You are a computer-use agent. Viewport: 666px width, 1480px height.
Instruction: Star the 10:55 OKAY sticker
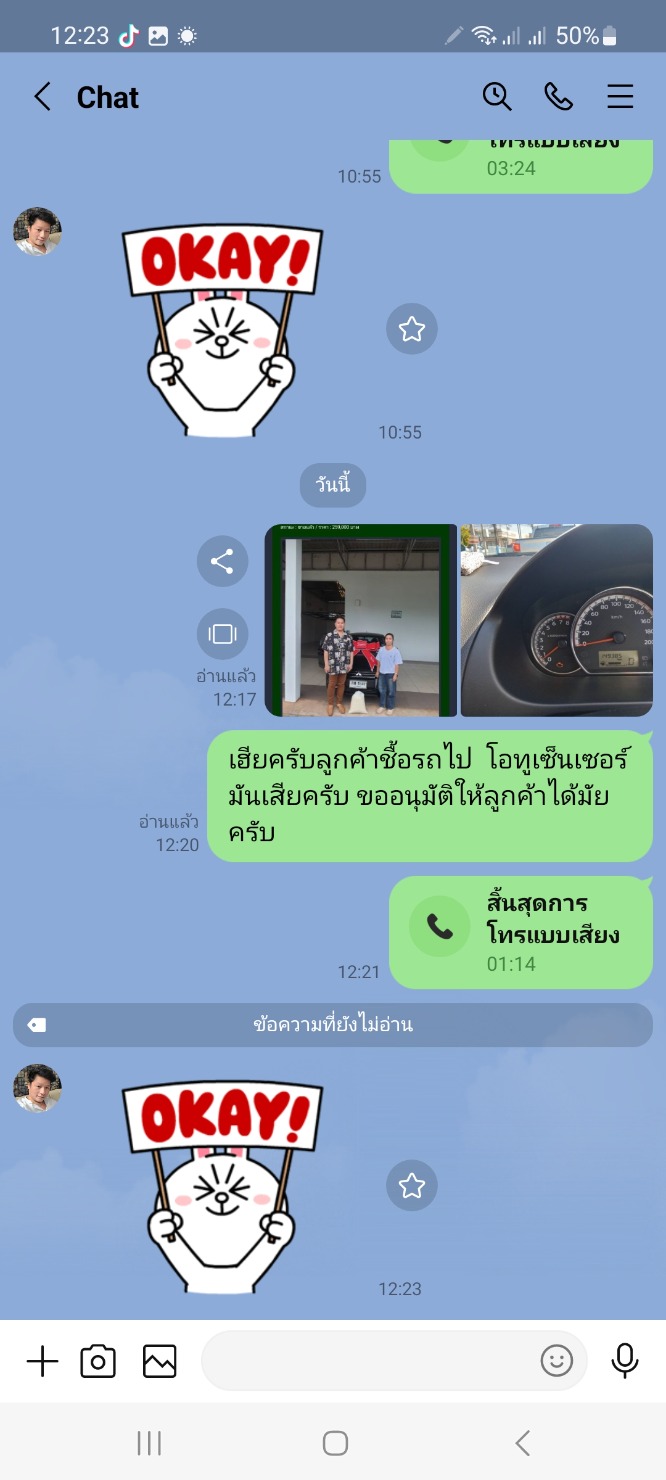click(412, 329)
